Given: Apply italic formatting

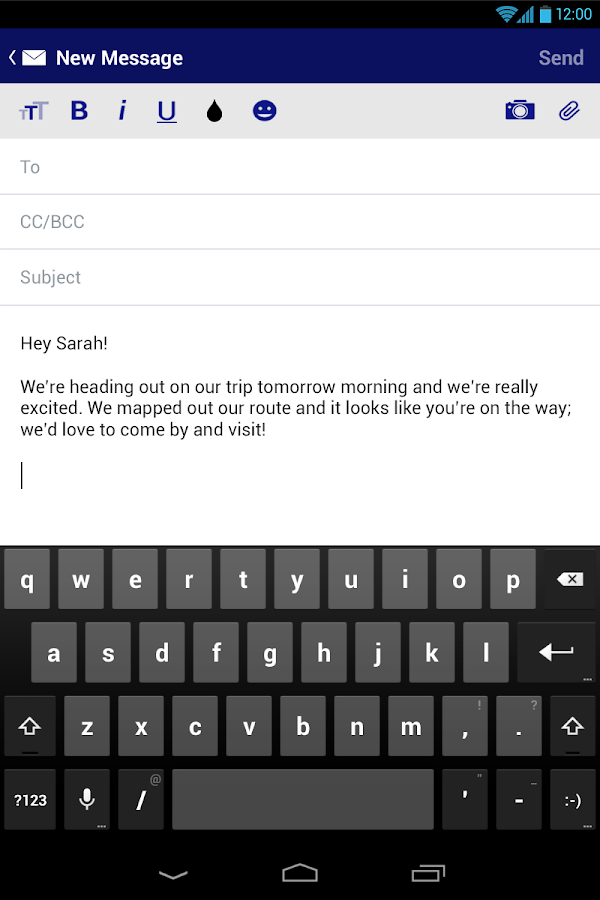Looking at the screenshot, I should coord(122,111).
